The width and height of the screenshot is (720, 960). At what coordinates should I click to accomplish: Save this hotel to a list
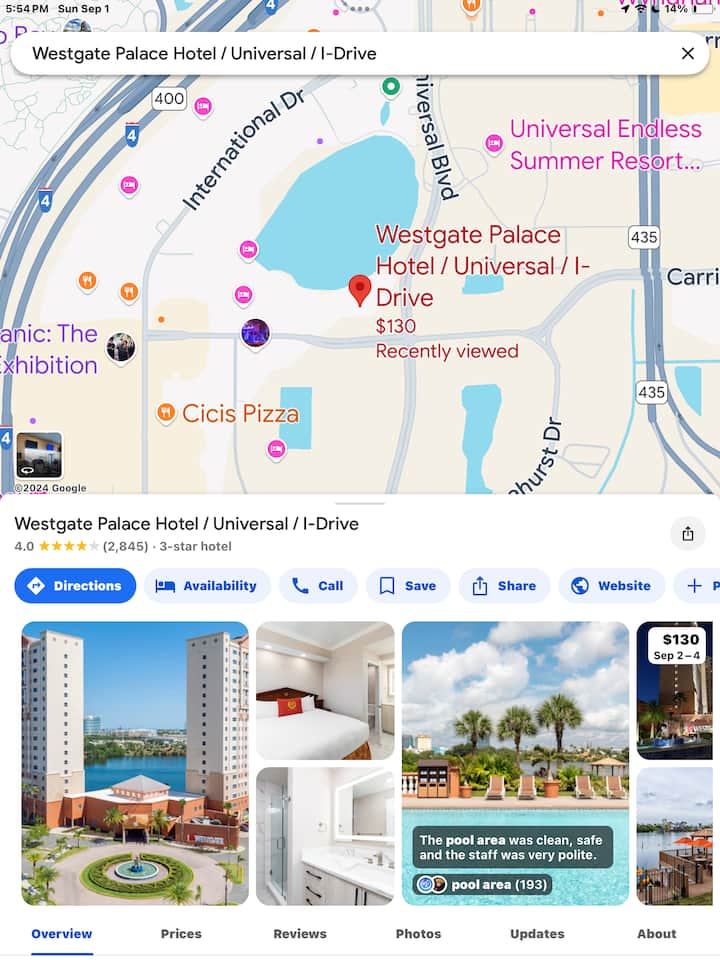[407, 586]
